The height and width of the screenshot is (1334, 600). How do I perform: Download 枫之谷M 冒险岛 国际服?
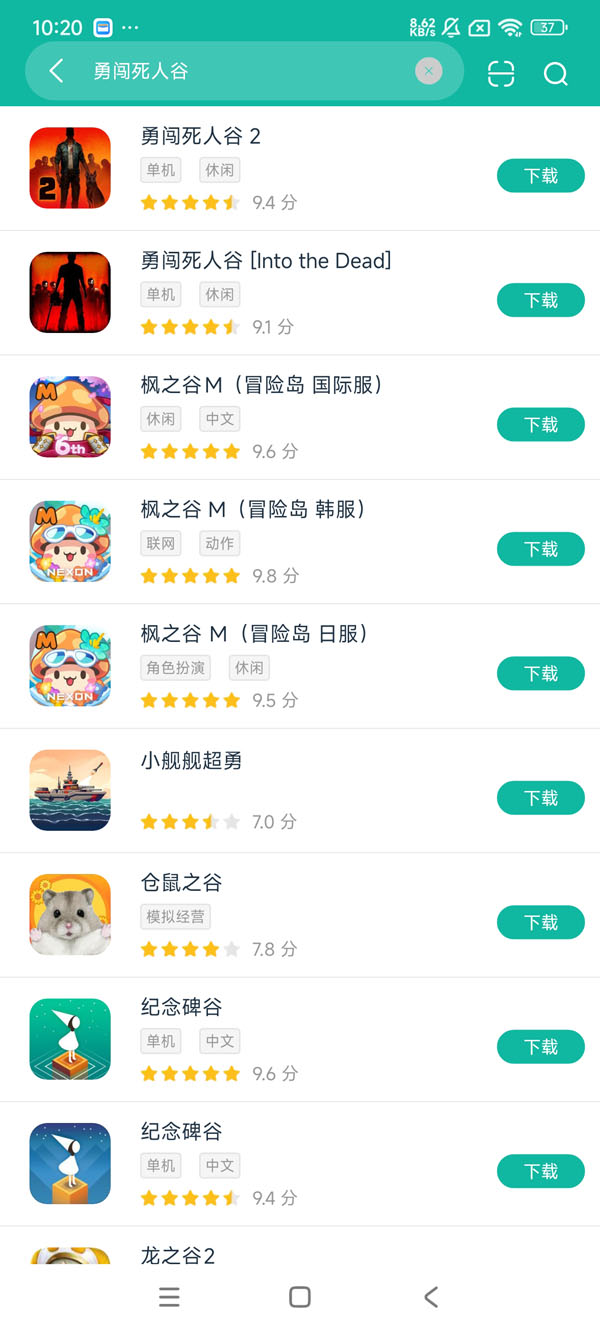pos(540,425)
